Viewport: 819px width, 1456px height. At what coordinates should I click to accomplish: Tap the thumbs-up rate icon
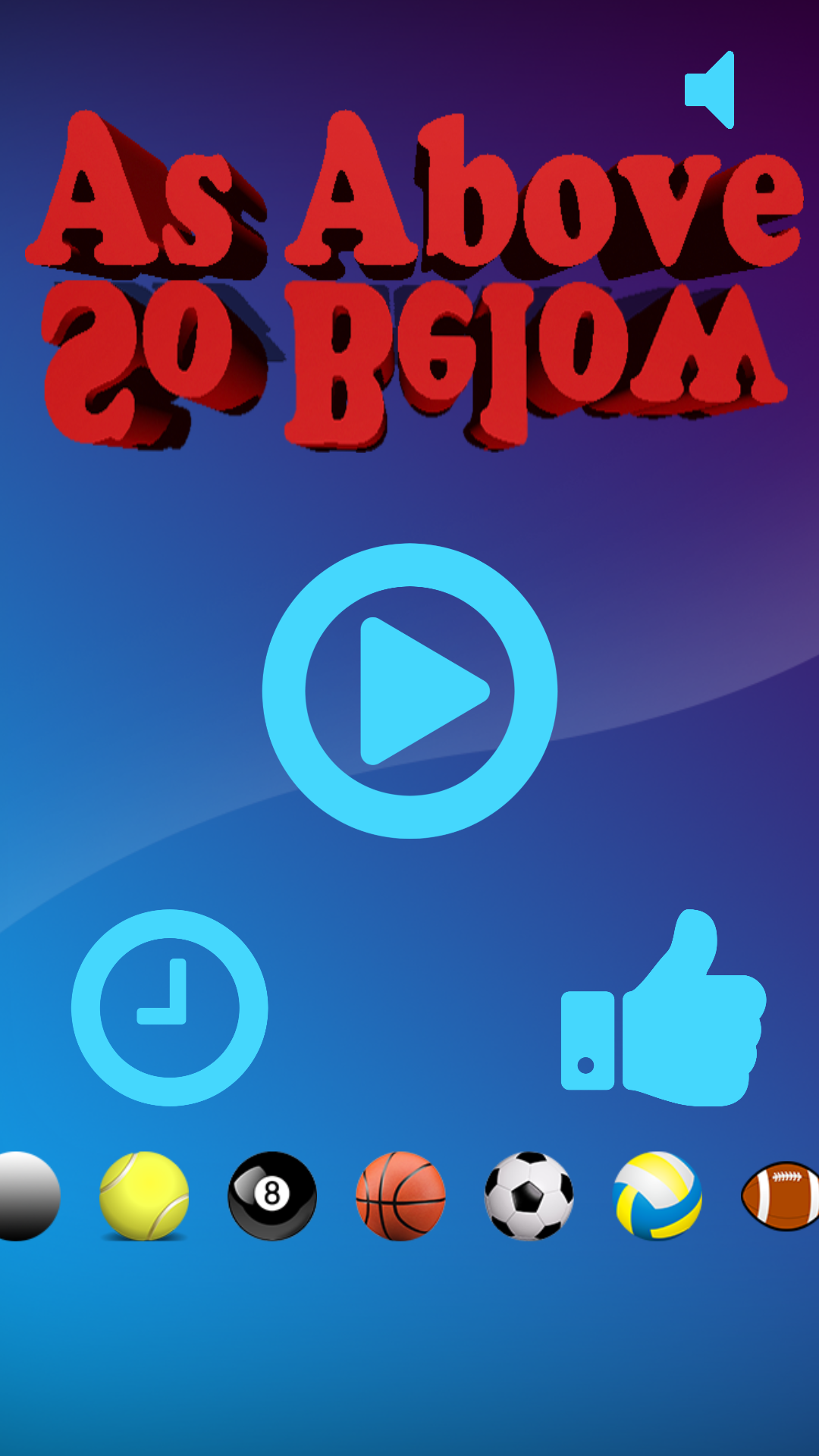(664, 1008)
